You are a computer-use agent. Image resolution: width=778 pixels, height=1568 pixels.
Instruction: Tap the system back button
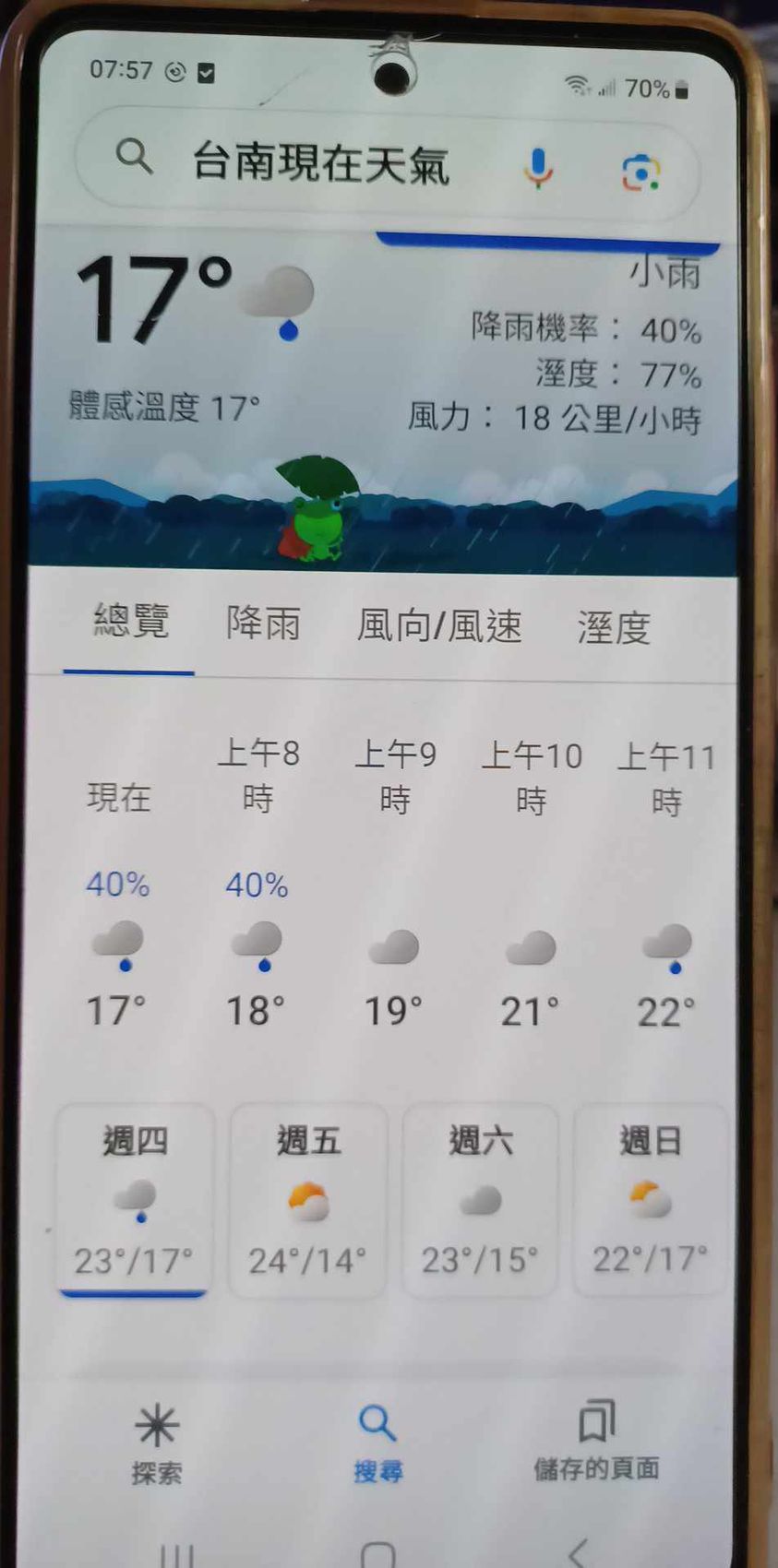point(577,1553)
